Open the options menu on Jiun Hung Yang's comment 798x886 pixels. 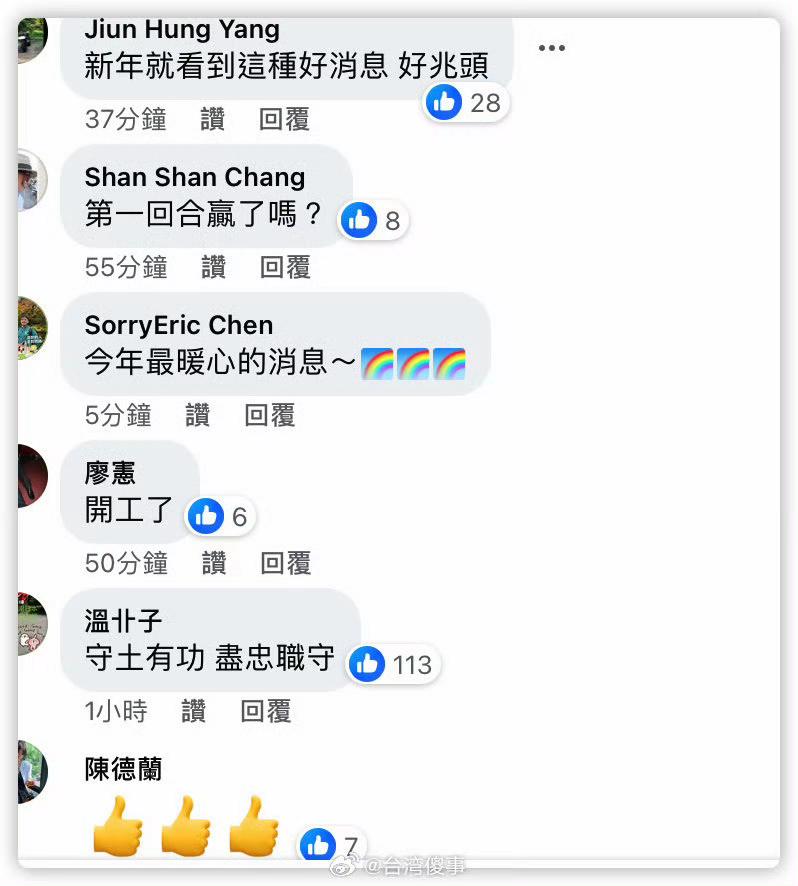(x=551, y=48)
